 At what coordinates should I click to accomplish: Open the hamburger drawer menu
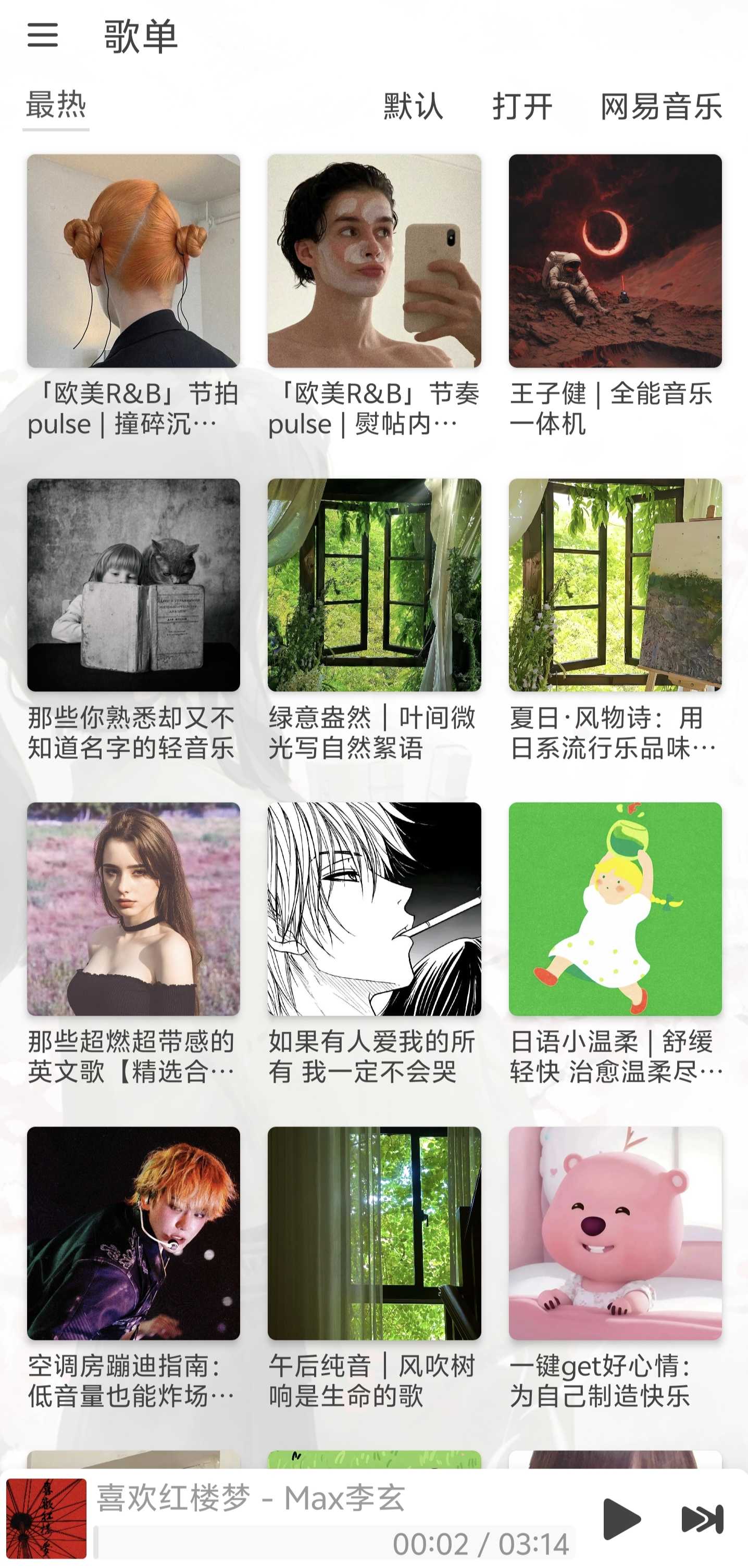pos(43,35)
